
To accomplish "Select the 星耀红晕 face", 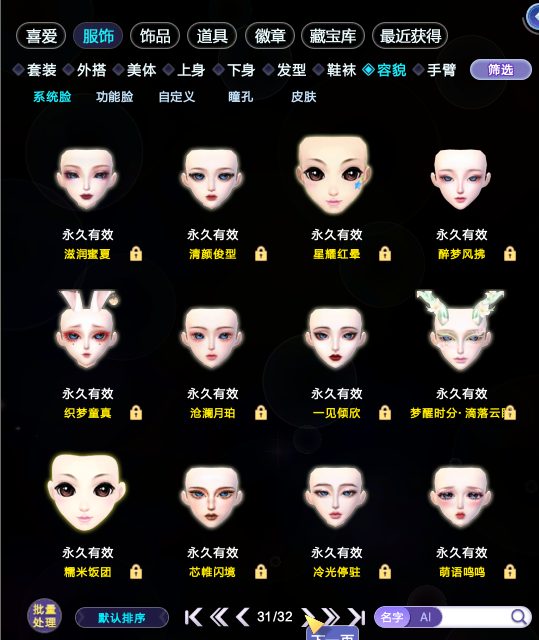I will click(333, 175).
